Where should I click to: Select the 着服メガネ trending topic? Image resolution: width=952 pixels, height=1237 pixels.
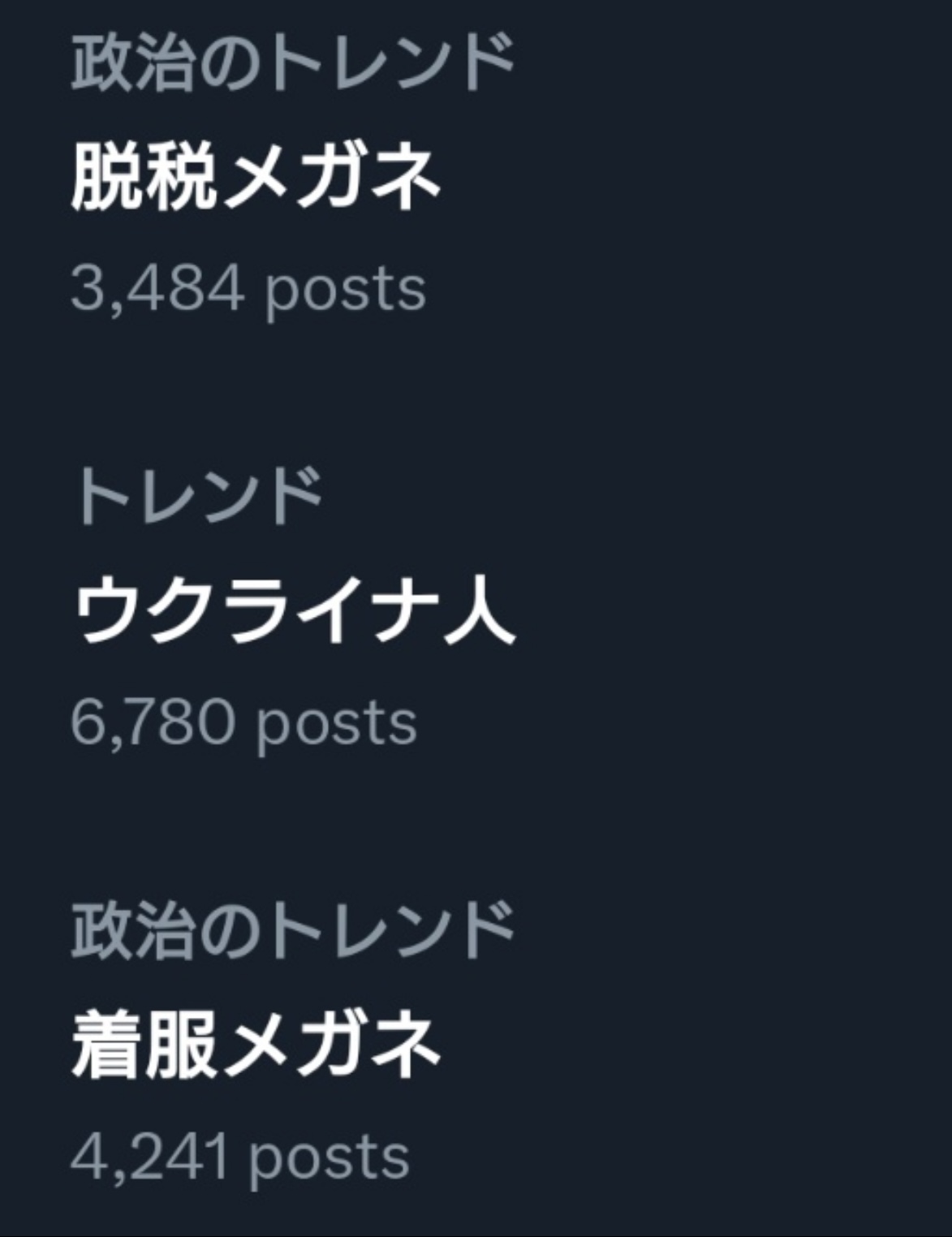256,1045
